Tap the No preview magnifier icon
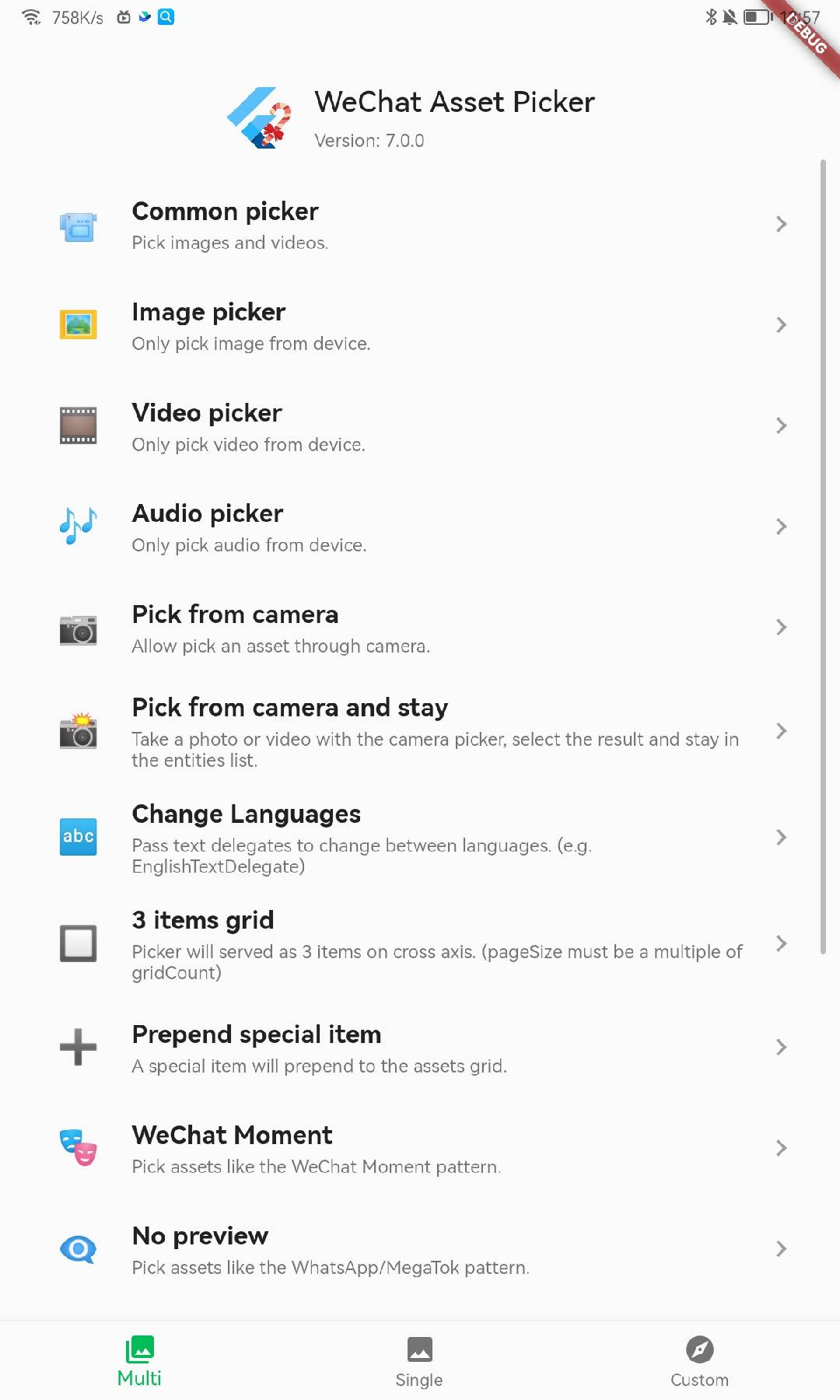The image size is (840, 1400). pos(78,1248)
